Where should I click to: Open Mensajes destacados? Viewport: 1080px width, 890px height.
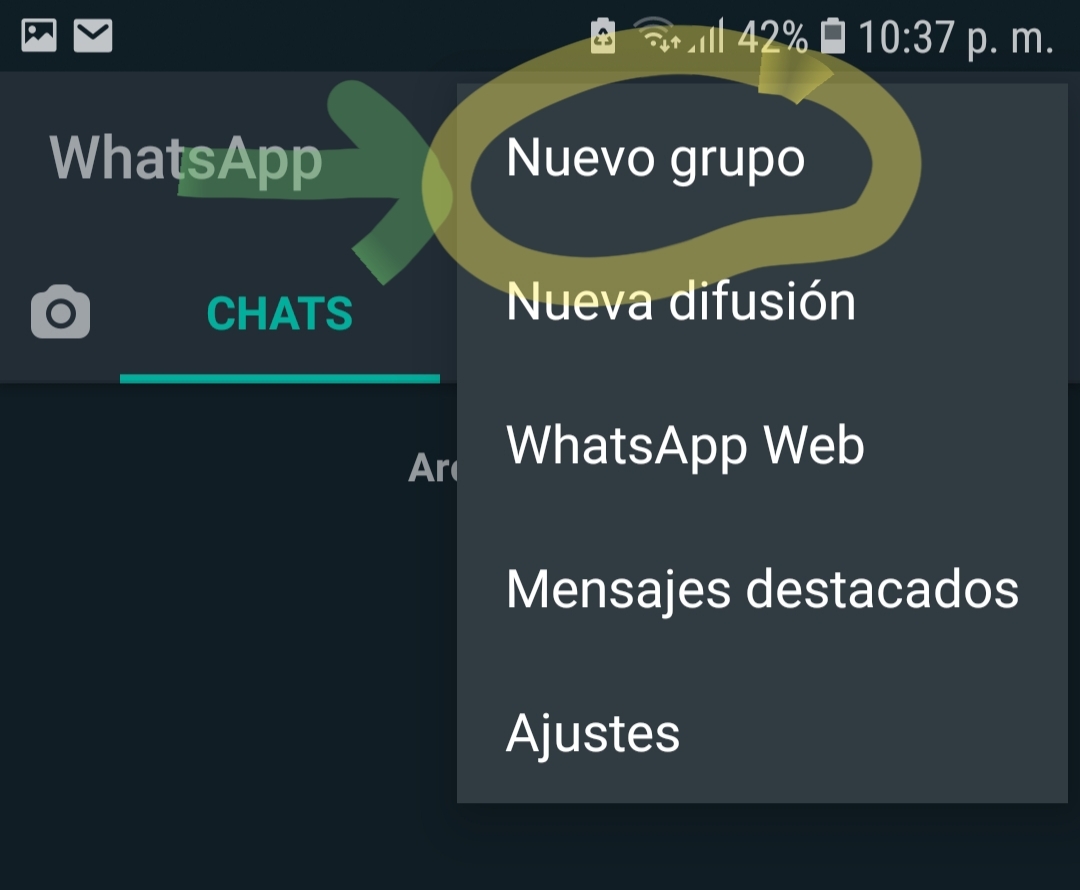[762, 590]
